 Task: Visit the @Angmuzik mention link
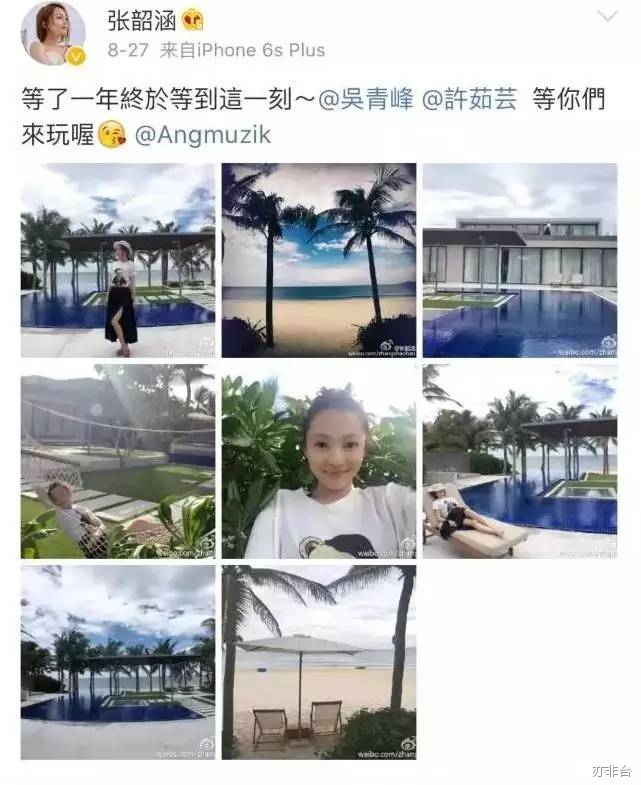point(202,135)
